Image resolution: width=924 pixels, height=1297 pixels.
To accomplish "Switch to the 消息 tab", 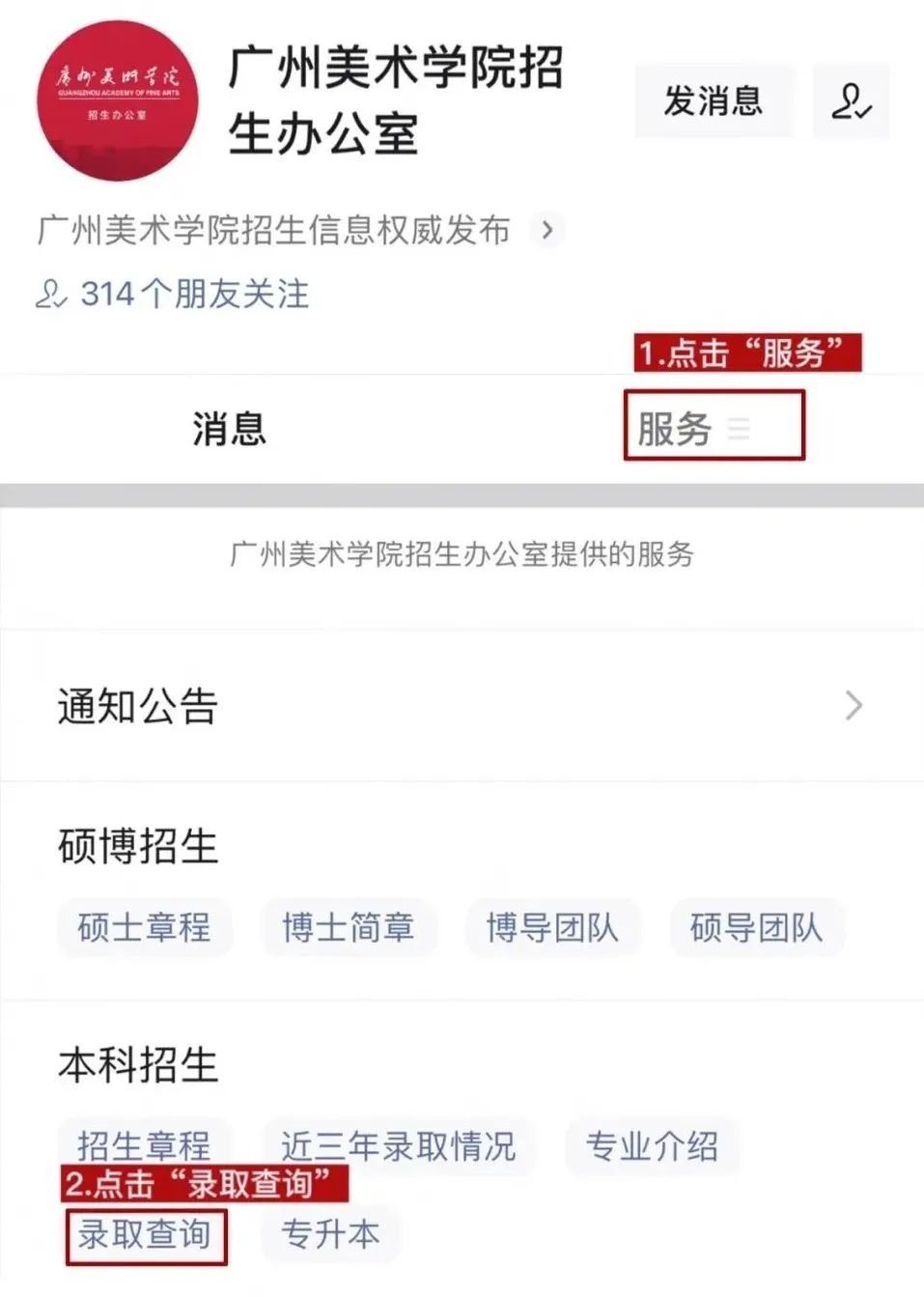I will [229, 428].
